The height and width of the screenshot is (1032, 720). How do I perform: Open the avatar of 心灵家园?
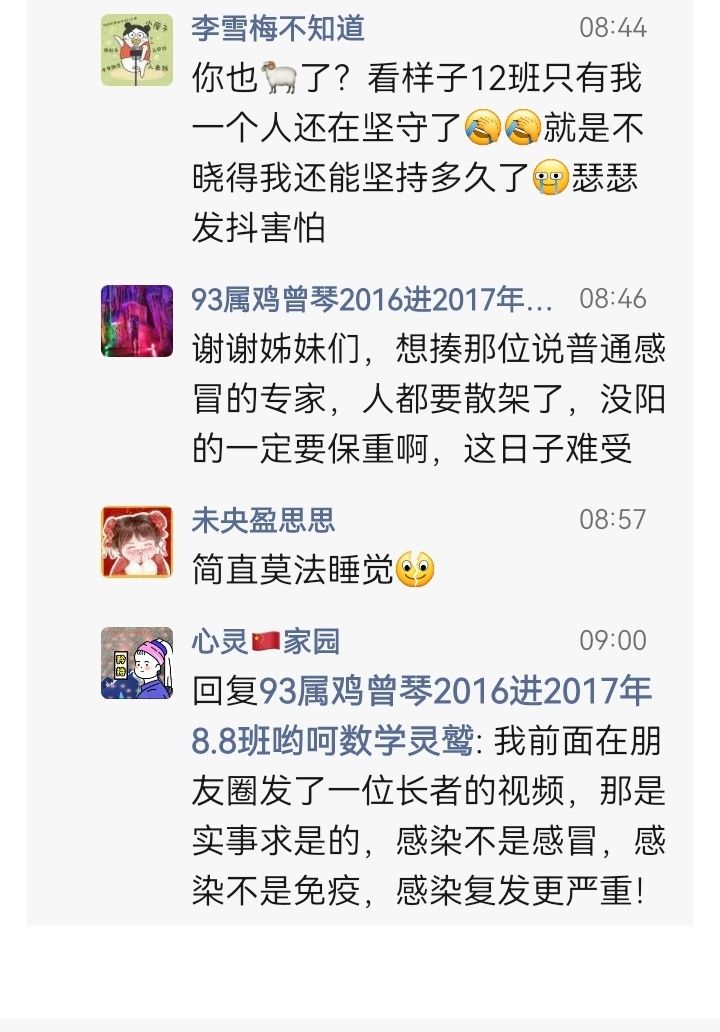(137, 662)
